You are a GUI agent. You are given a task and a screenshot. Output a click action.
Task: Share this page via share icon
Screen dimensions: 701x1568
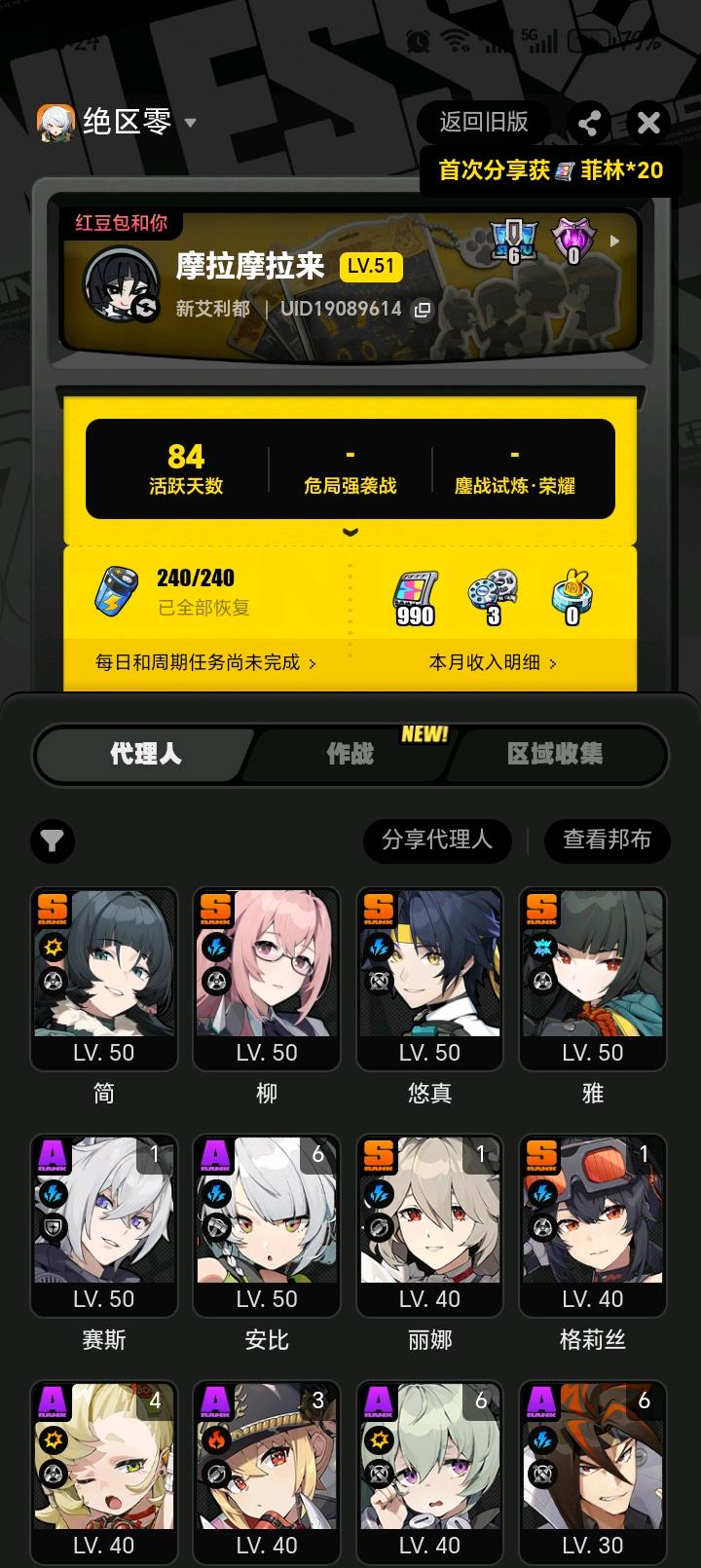589,123
